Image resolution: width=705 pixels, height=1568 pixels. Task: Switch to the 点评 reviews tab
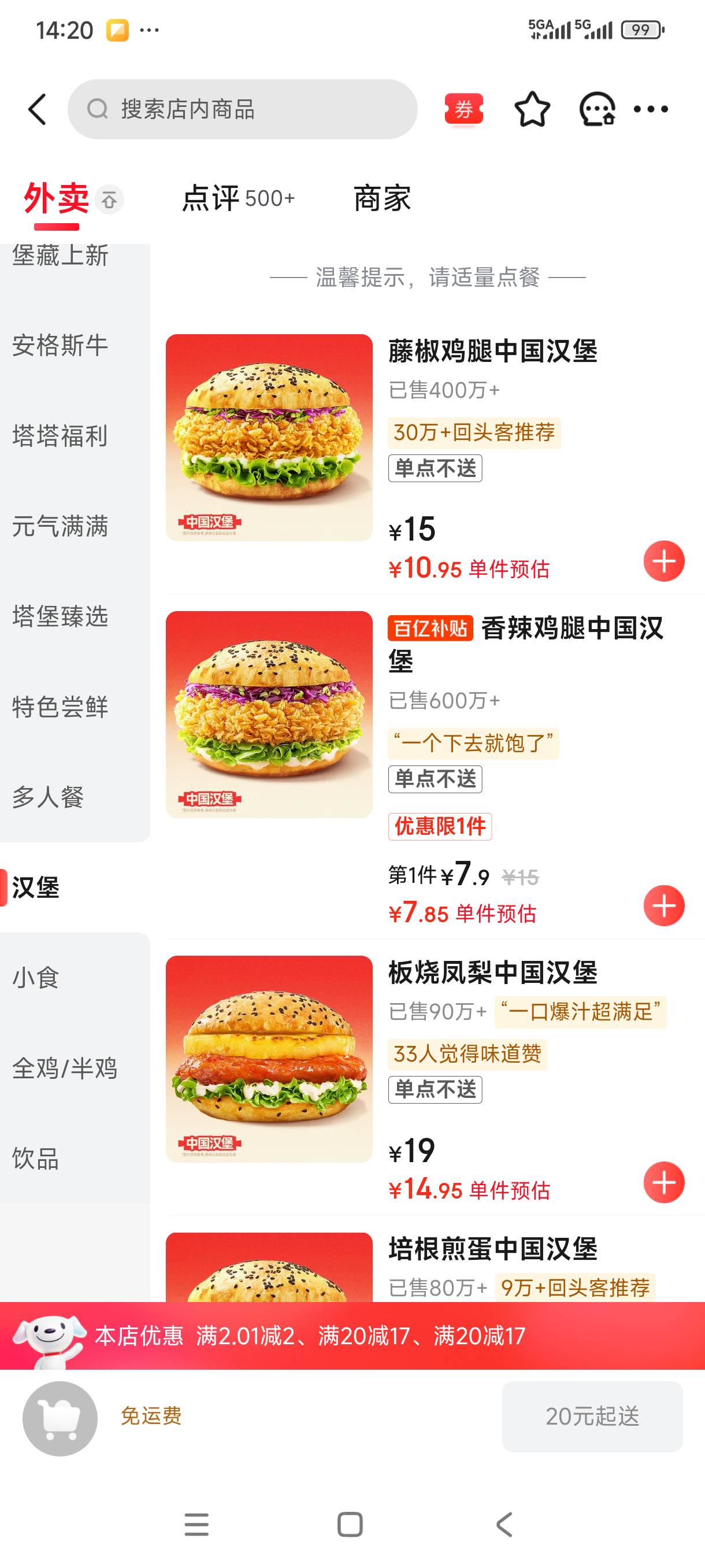point(238,198)
